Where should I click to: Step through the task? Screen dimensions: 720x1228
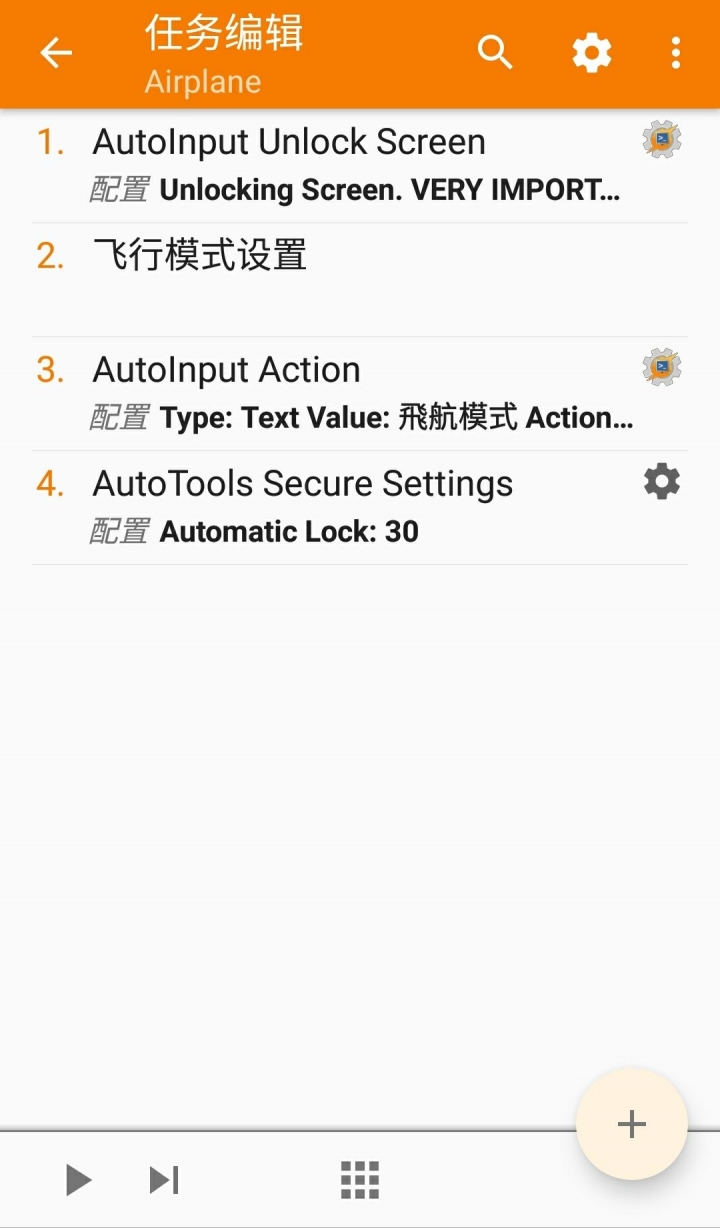pos(164,1180)
